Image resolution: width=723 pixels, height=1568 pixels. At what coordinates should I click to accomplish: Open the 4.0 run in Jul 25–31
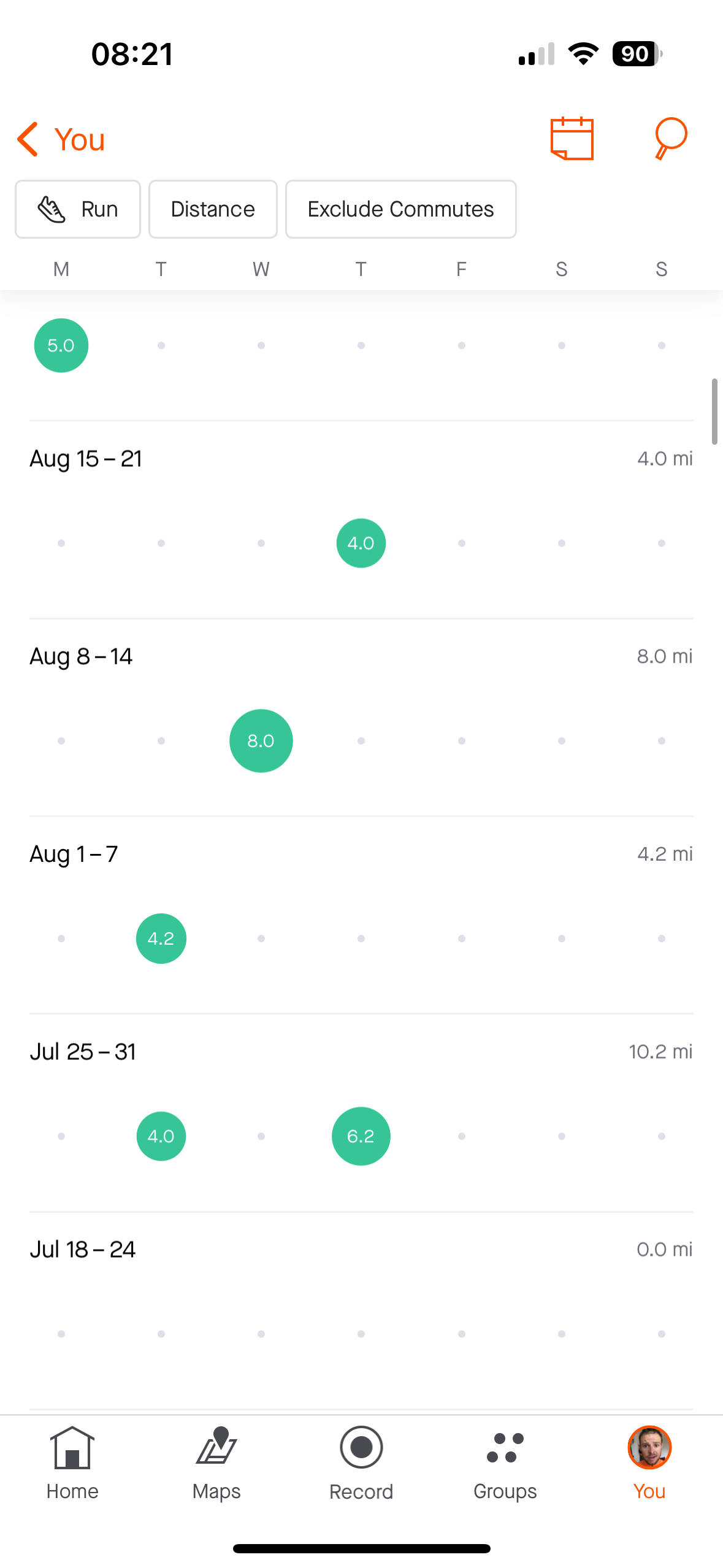pos(161,1136)
